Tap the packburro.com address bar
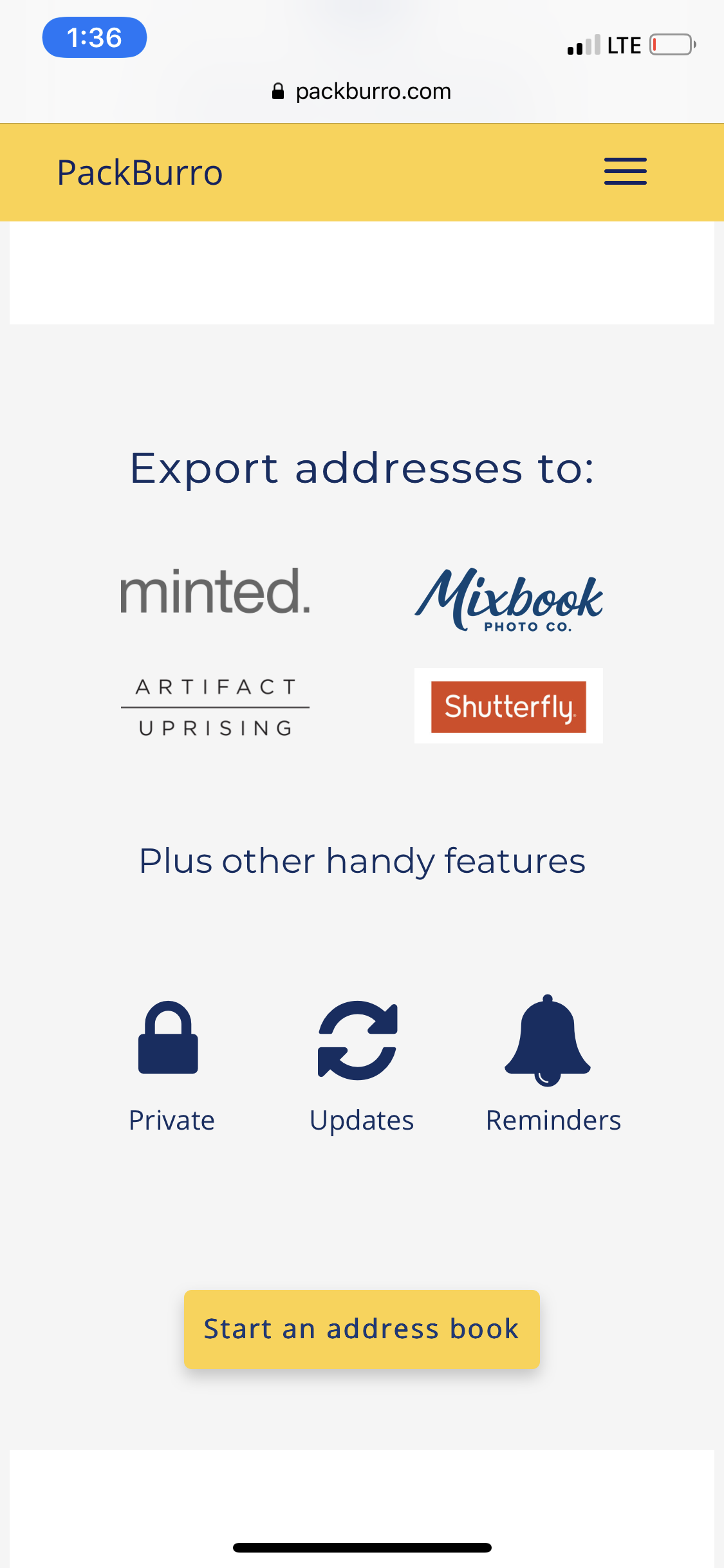 coord(362,91)
